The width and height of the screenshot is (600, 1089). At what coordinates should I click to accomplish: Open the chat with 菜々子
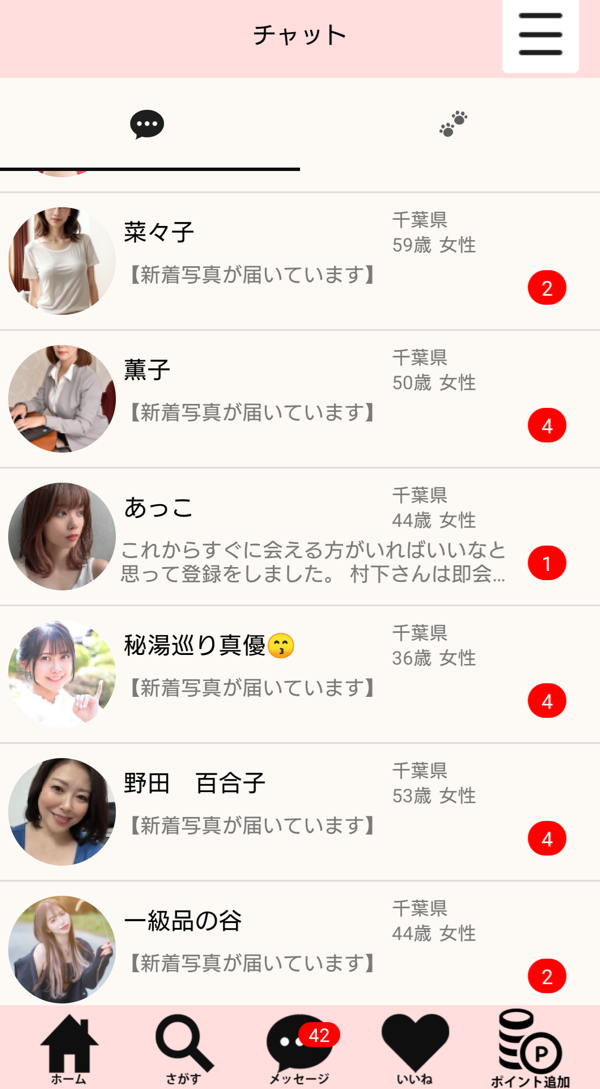pyautogui.click(x=300, y=261)
